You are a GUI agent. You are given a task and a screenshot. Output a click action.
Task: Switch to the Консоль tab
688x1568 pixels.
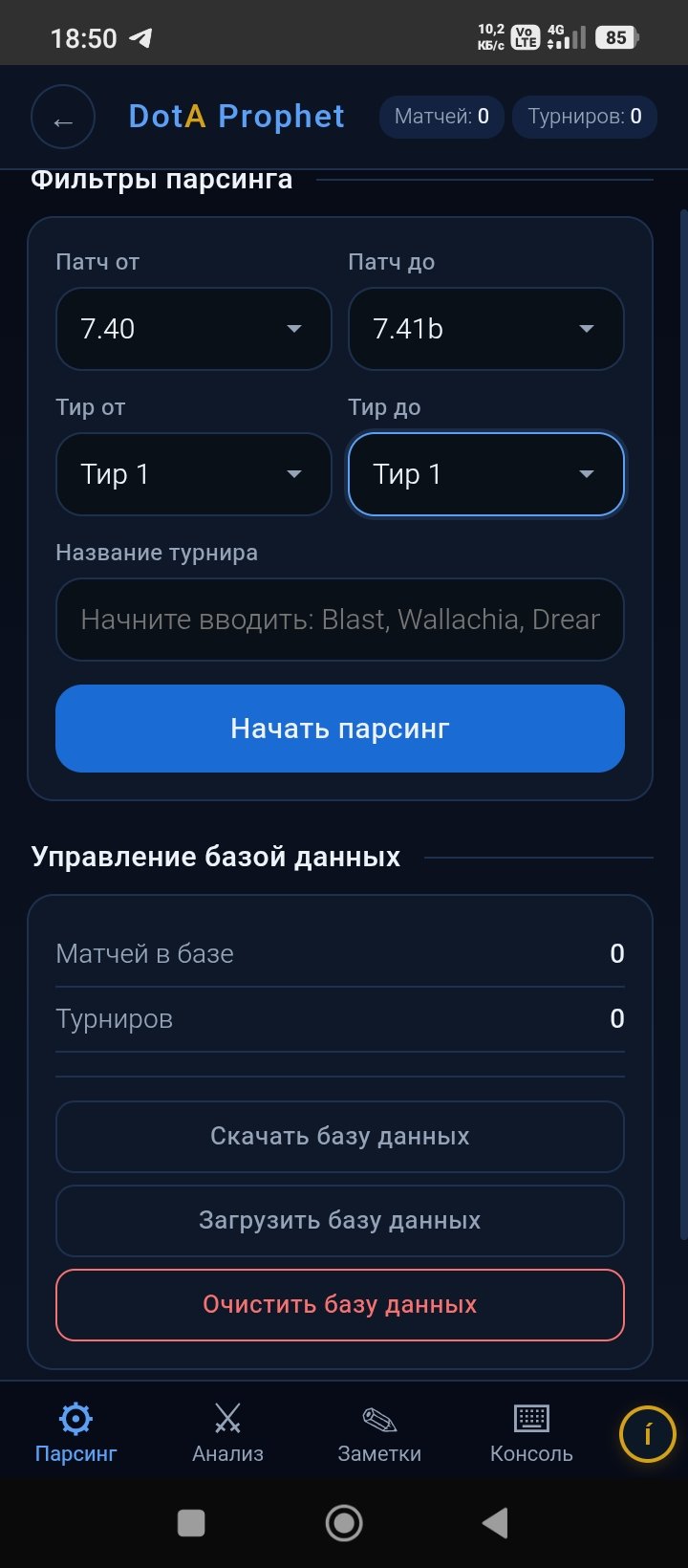click(x=531, y=1431)
